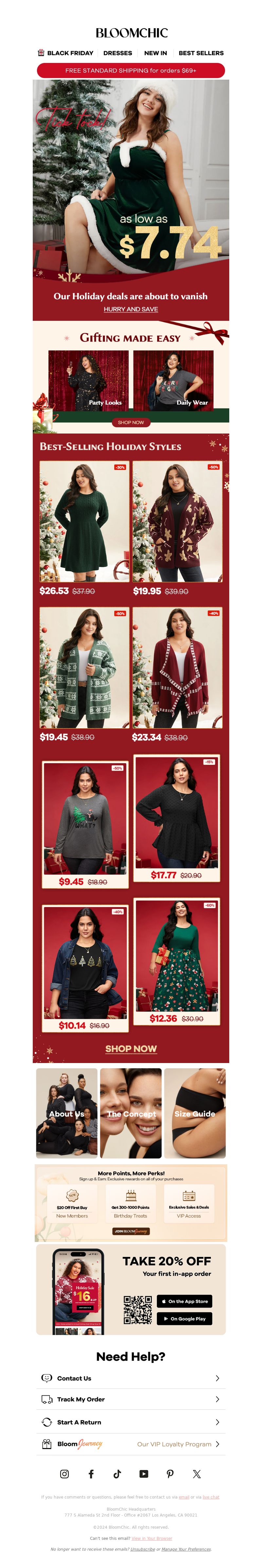The height and width of the screenshot is (1568, 262).
Task: Open the Daily Wear collection
Action: (173, 380)
